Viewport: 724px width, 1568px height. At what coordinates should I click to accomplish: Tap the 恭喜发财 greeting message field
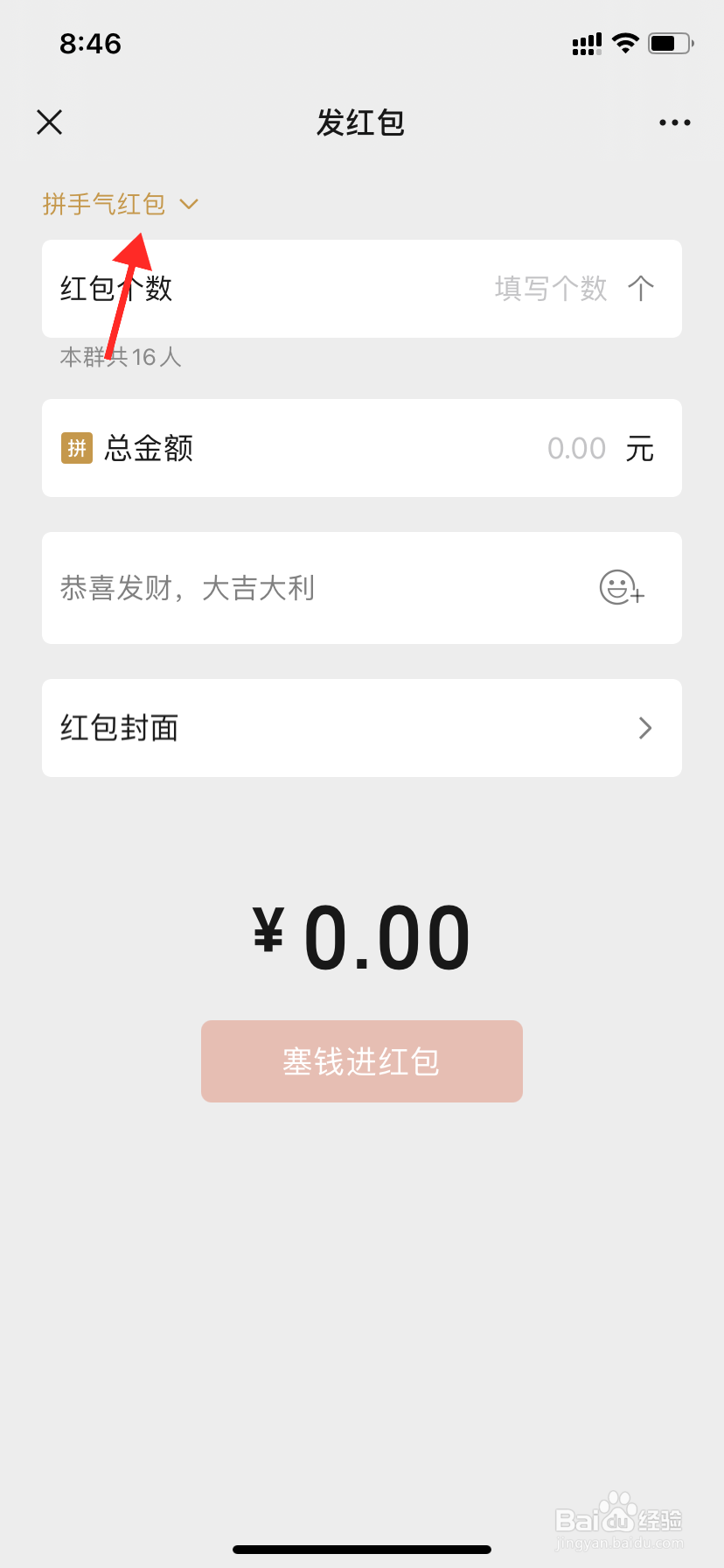262,588
